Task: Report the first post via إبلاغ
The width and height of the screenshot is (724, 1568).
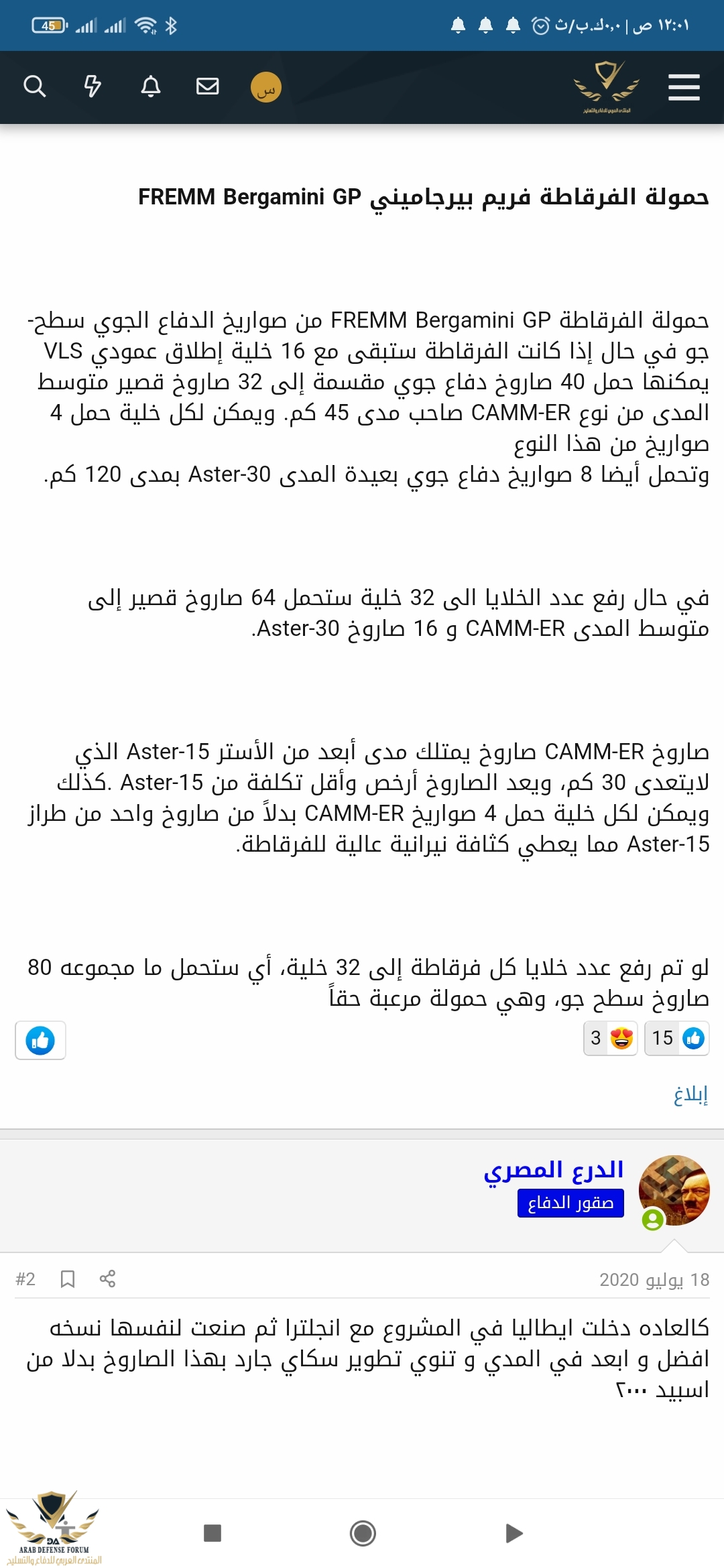Action: click(690, 1094)
